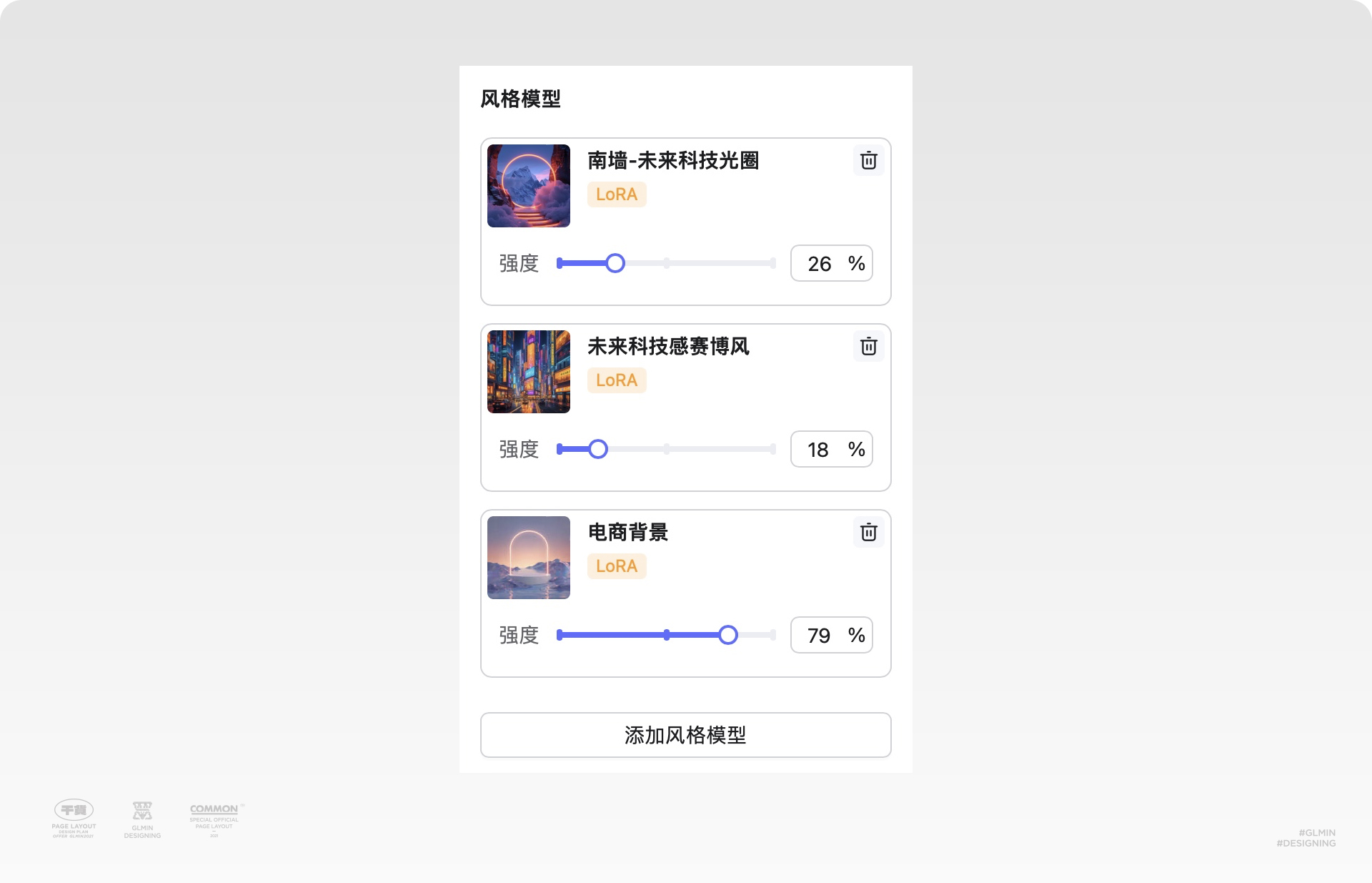The height and width of the screenshot is (883, 1372).
Task: Tap the 添加风格模型 button
Action: 685,735
